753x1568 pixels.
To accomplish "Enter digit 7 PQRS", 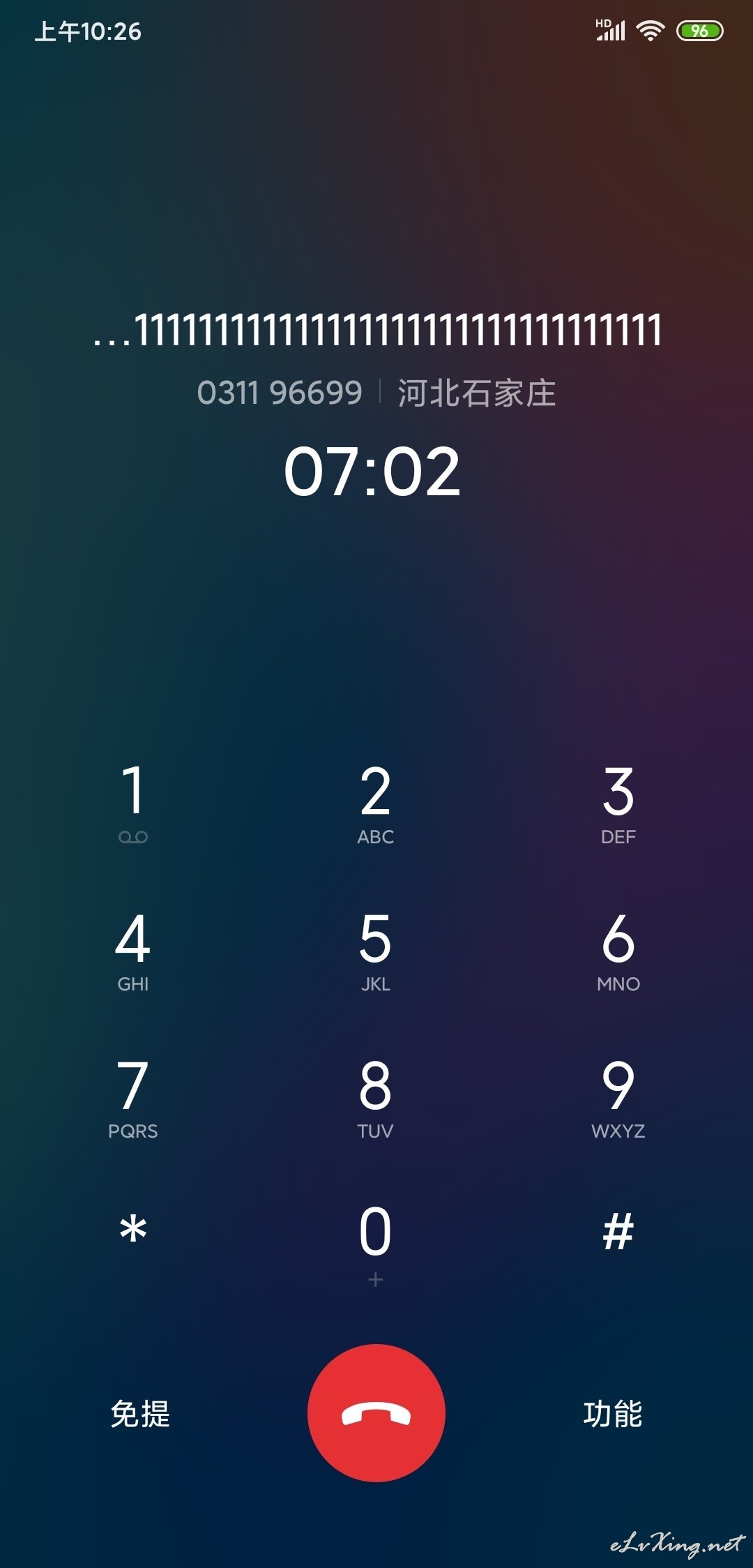I will tap(133, 1099).
